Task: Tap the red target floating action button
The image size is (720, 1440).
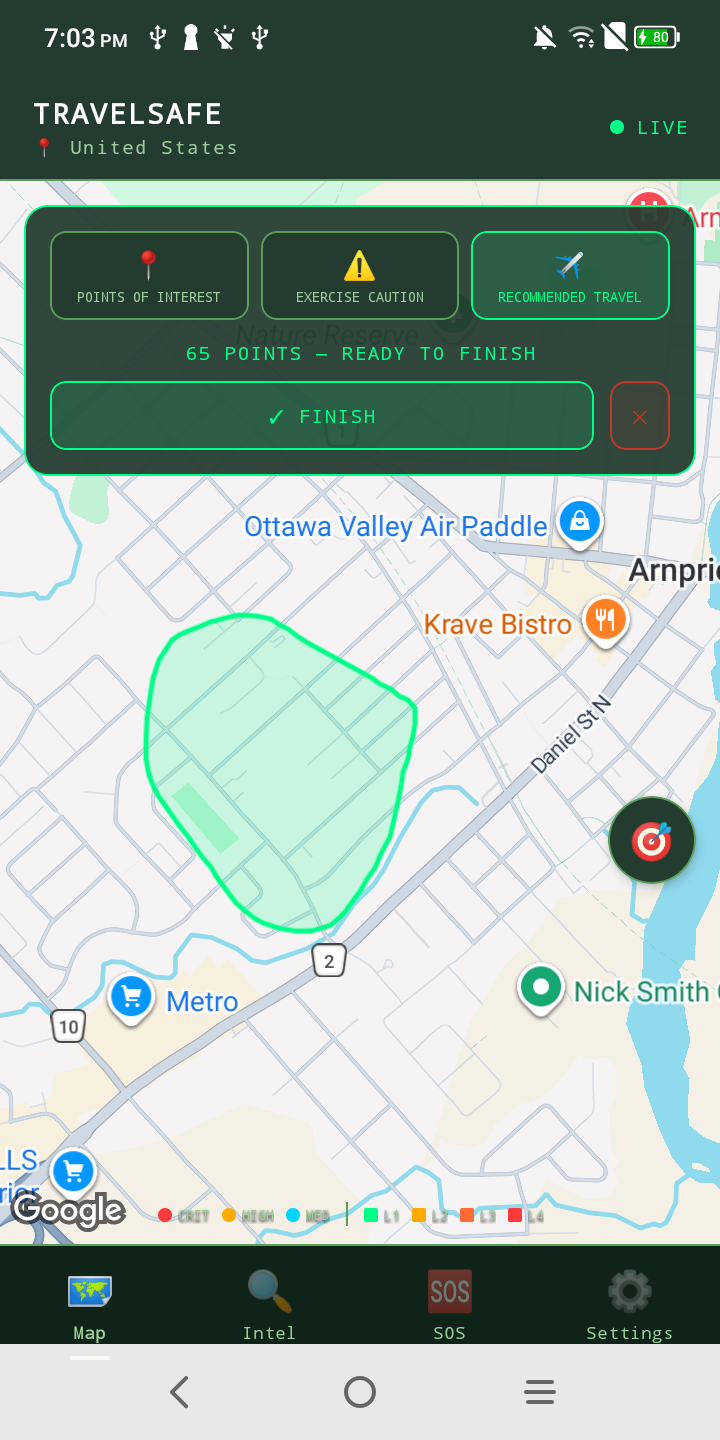Action: (651, 840)
